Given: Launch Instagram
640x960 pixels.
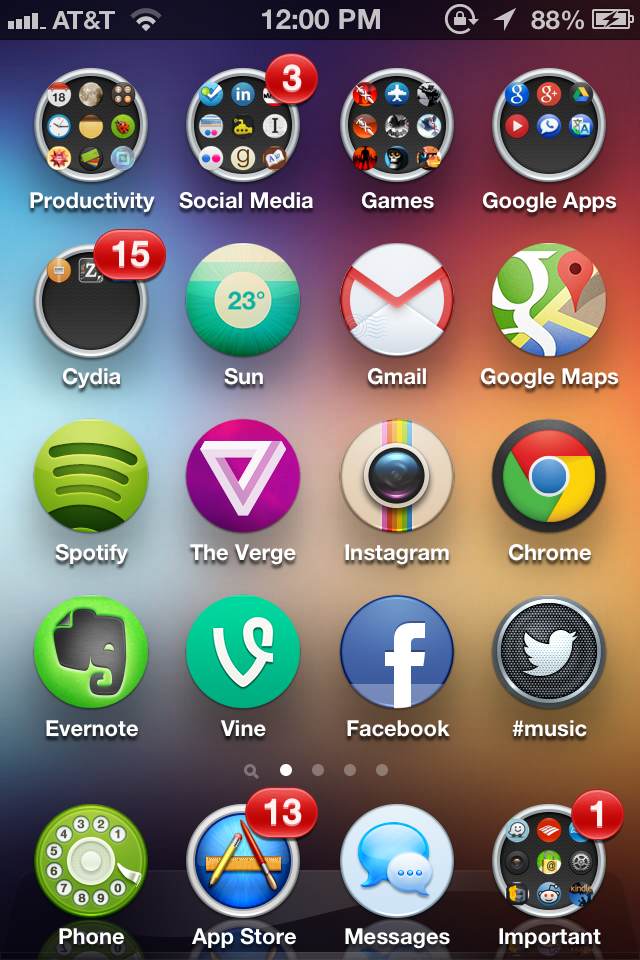Looking at the screenshot, I should click(397, 477).
